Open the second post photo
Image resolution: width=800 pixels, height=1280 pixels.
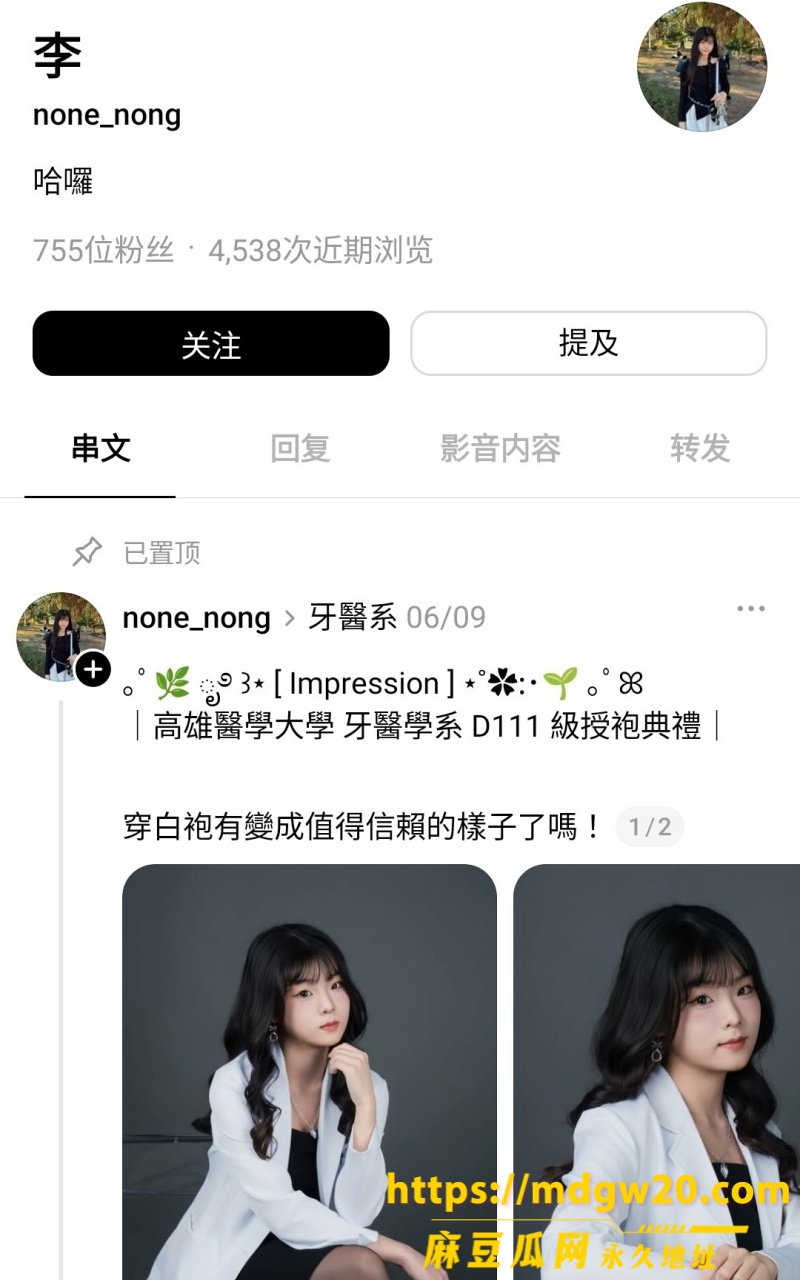pos(657,1072)
